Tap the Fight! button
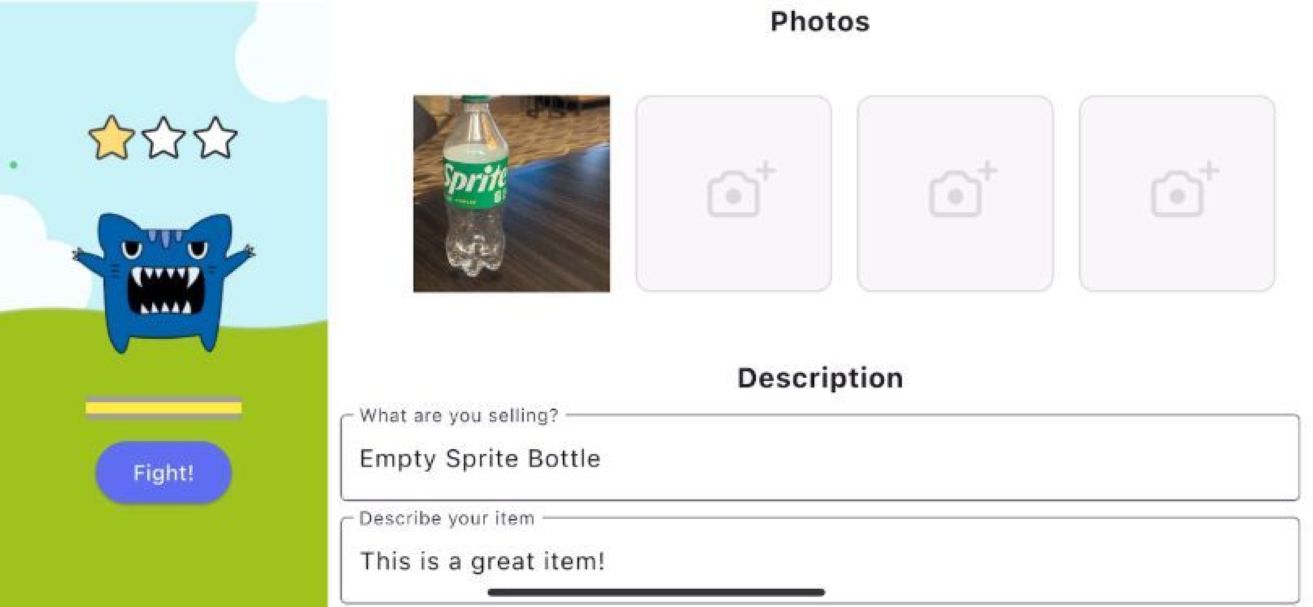 click(163, 472)
